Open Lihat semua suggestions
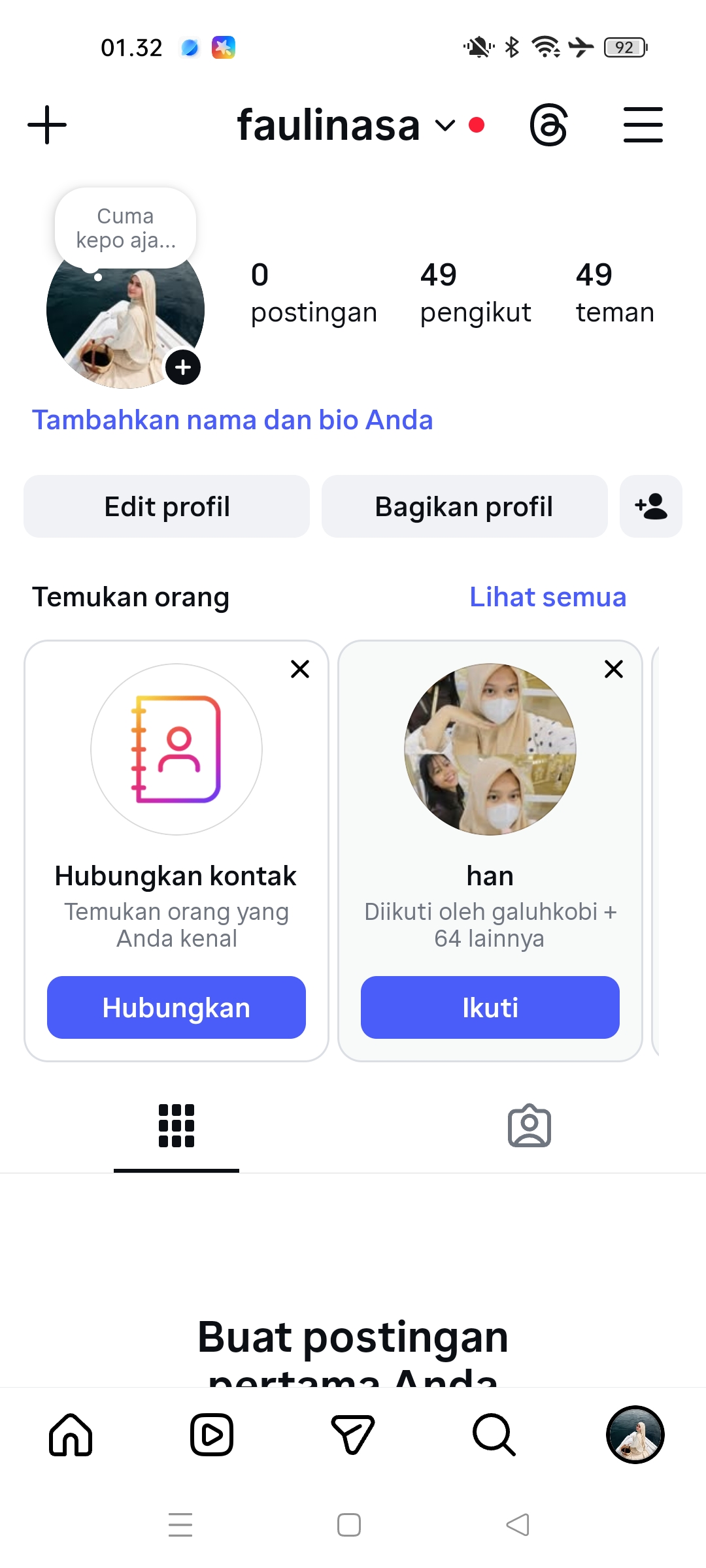This screenshot has width=706, height=1568. pyautogui.click(x=548, y=597)
